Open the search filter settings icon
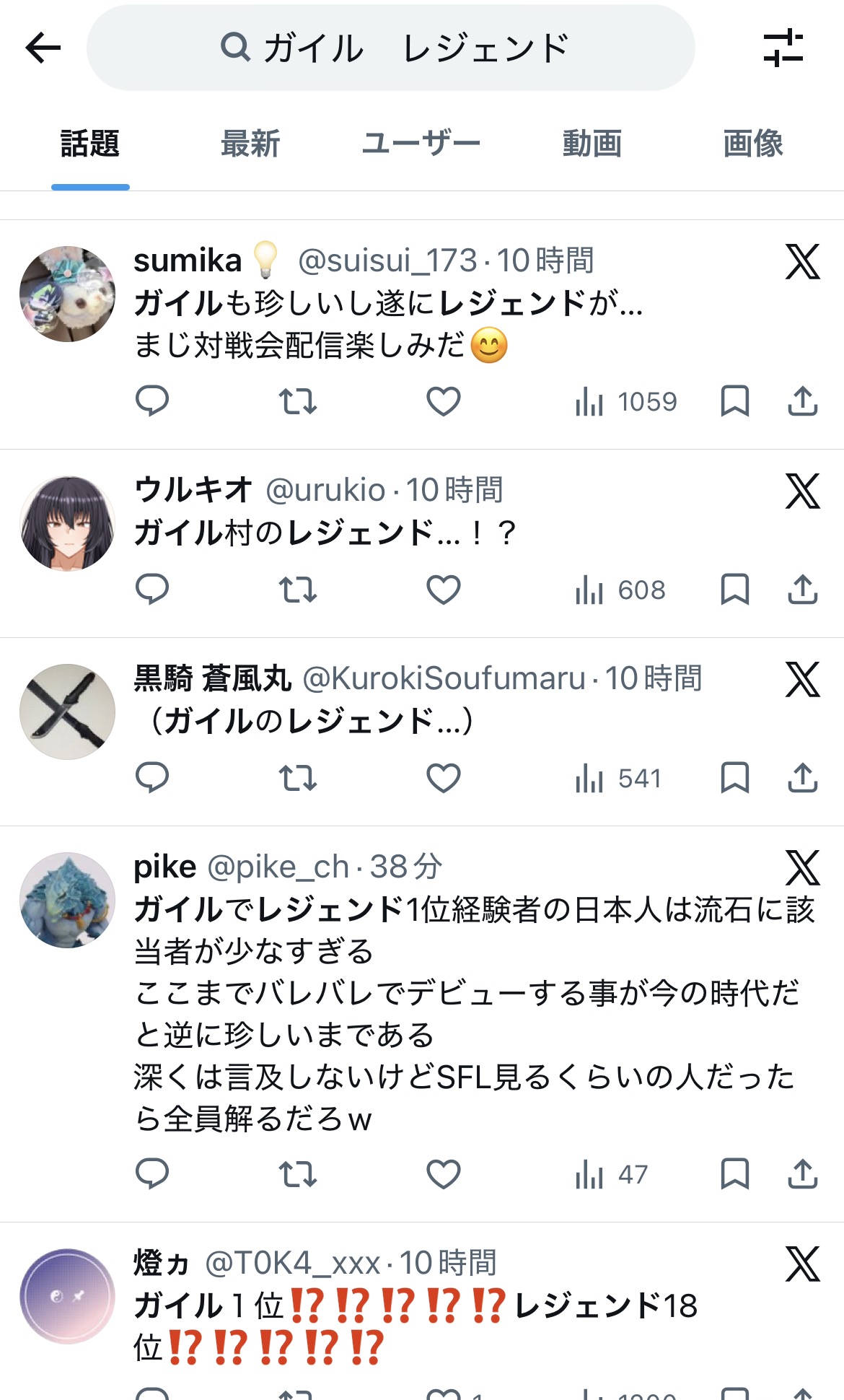844x1400 pixels. [x=783, y=48]
